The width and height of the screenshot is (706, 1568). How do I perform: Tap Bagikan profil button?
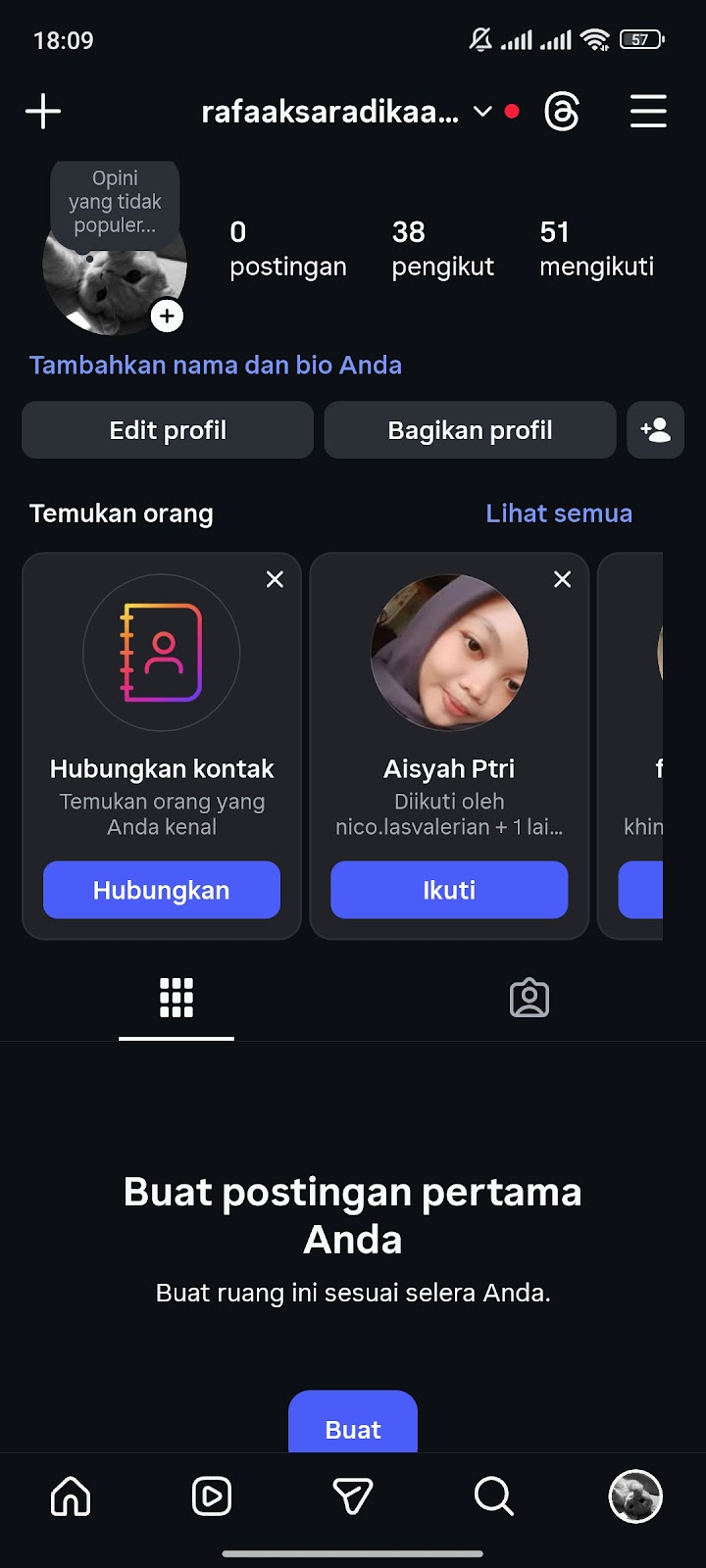(470, 430)
